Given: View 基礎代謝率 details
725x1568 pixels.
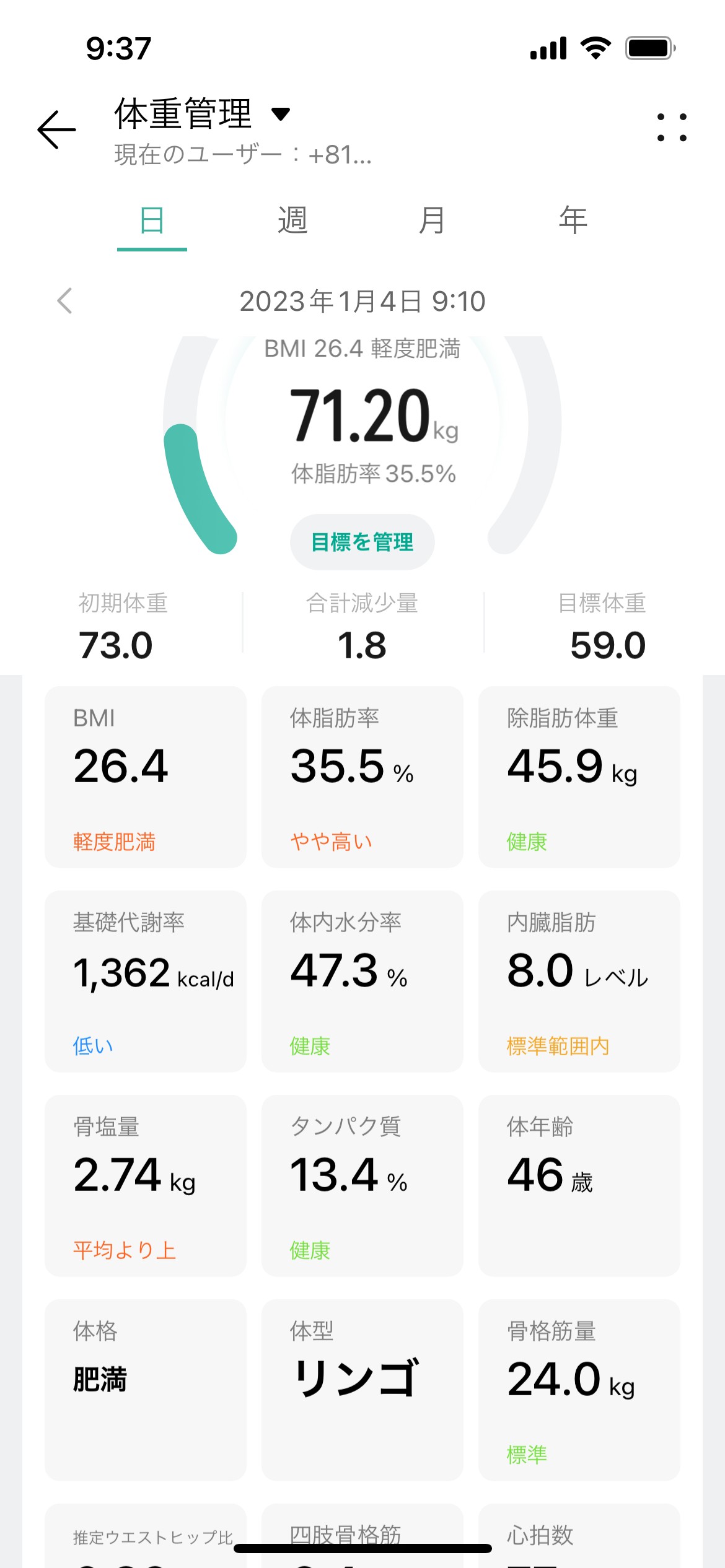Looking at the screenshot, I should [x=146, y=981].
